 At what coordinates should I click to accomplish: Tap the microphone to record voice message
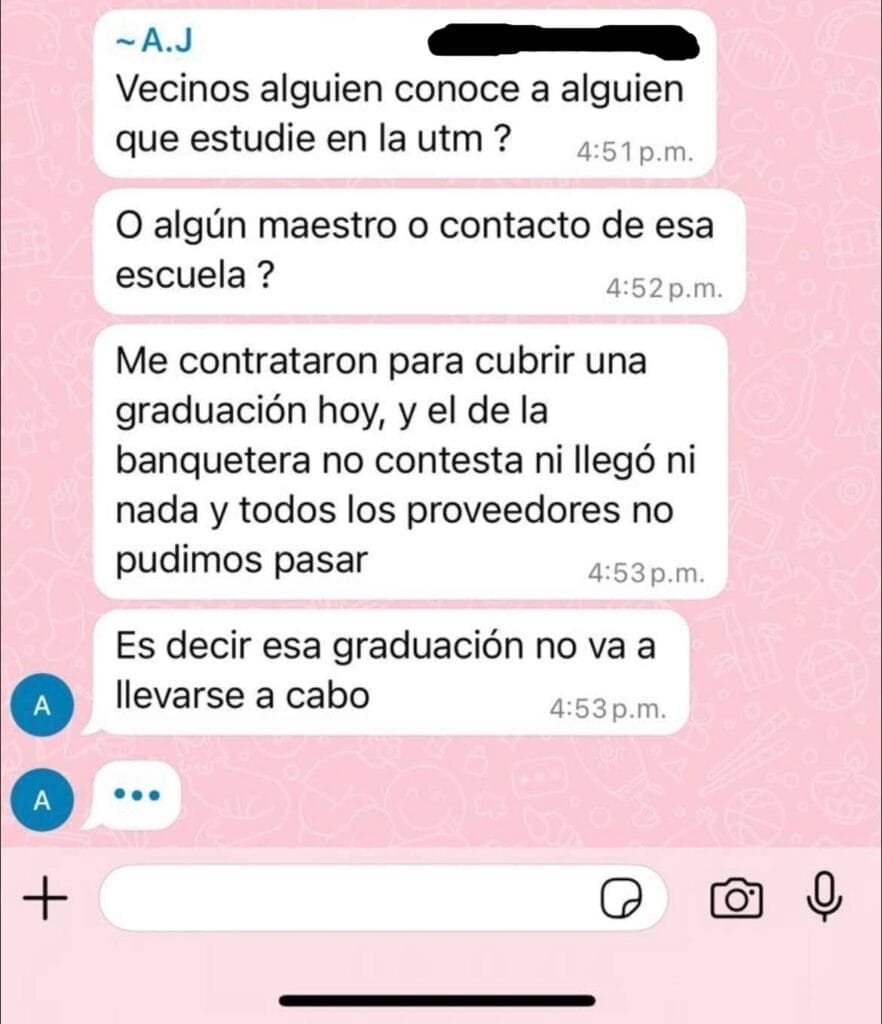tap(823, 897)
